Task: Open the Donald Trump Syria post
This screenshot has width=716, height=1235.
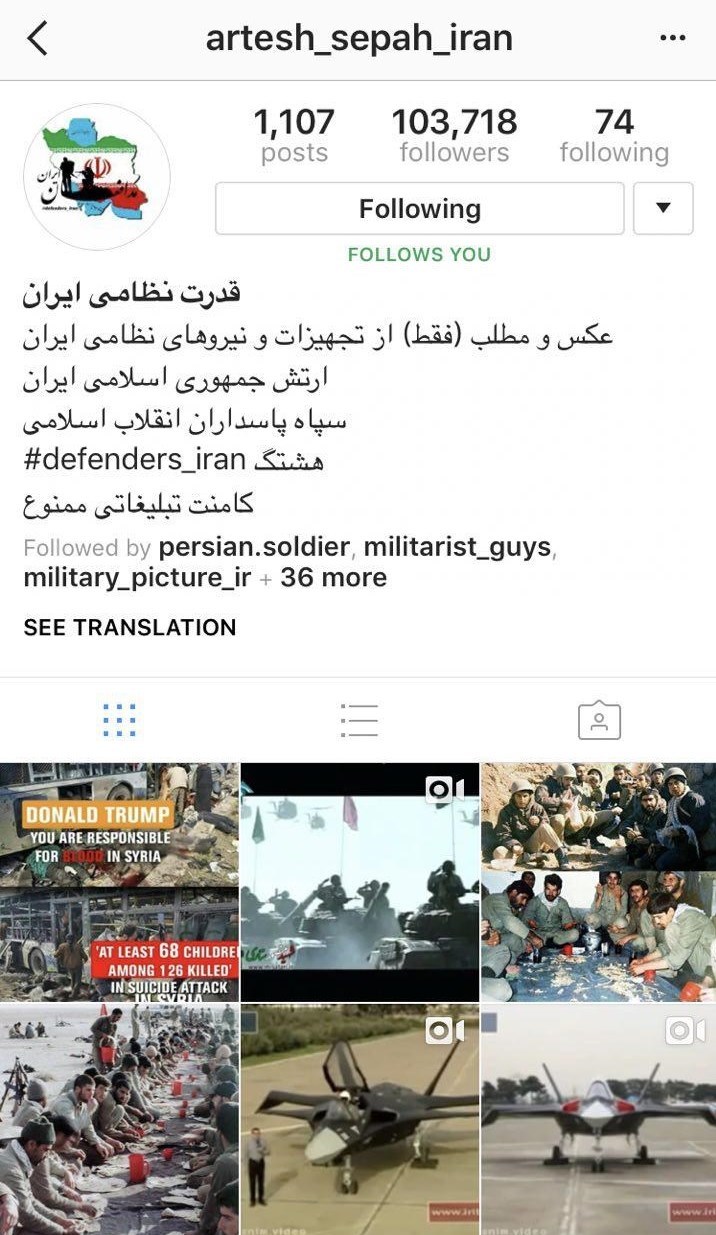Action: (119, 882)
